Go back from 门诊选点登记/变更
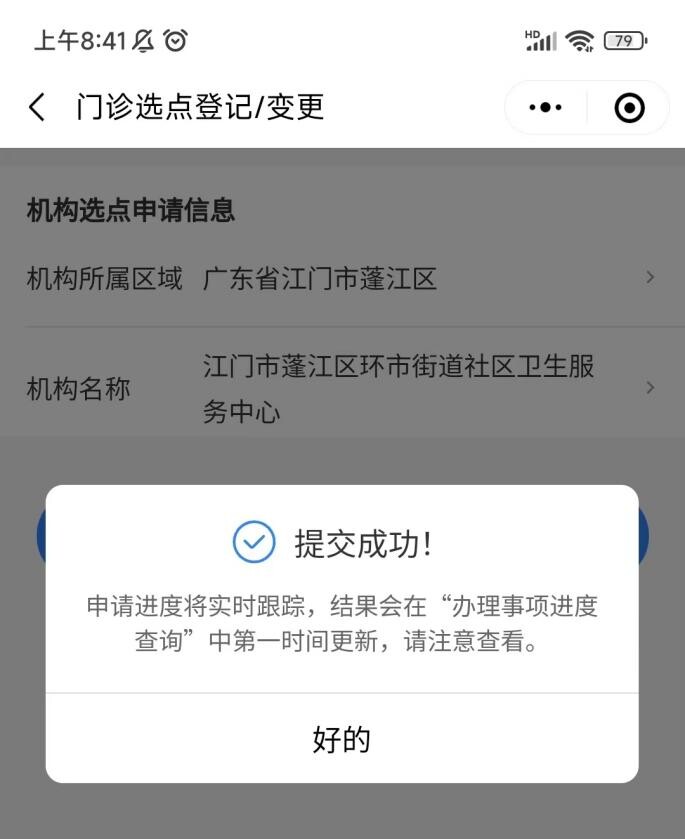Image resolution: width=685 pixels, height=839 pixels. (37, 107)
